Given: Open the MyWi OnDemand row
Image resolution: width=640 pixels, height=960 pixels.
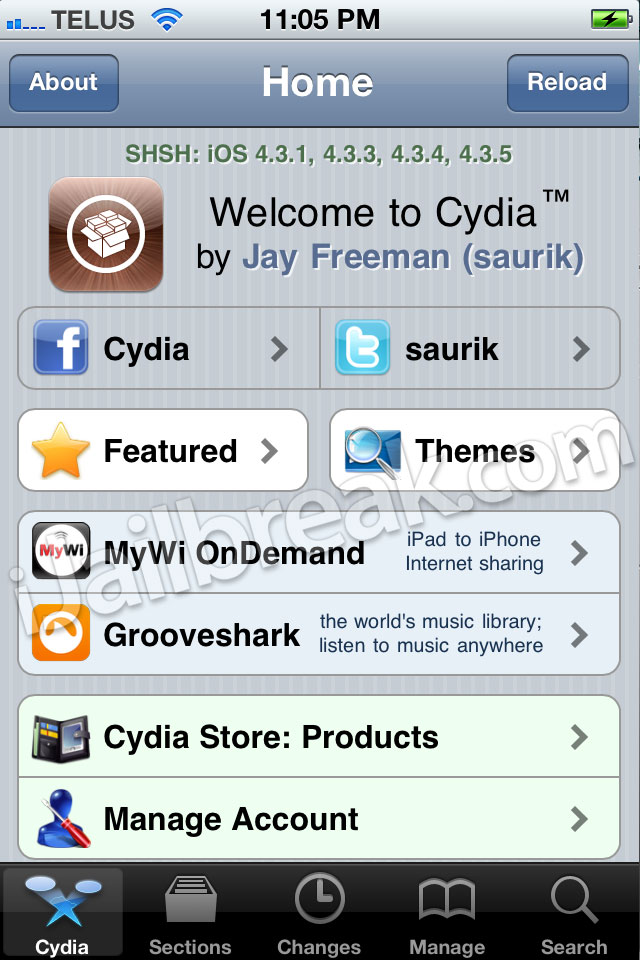Looking at the screenshot, I should pos(319,553).
